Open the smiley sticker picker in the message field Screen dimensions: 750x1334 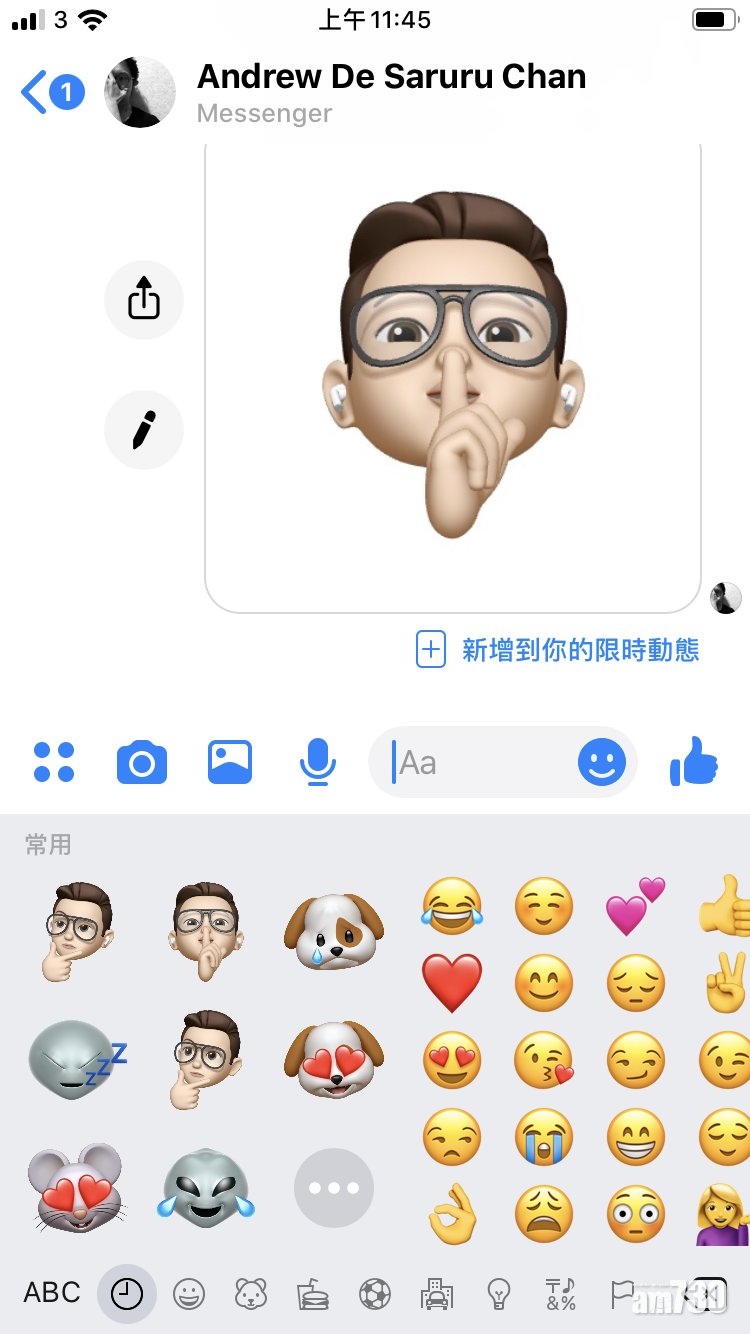(602, 763)
